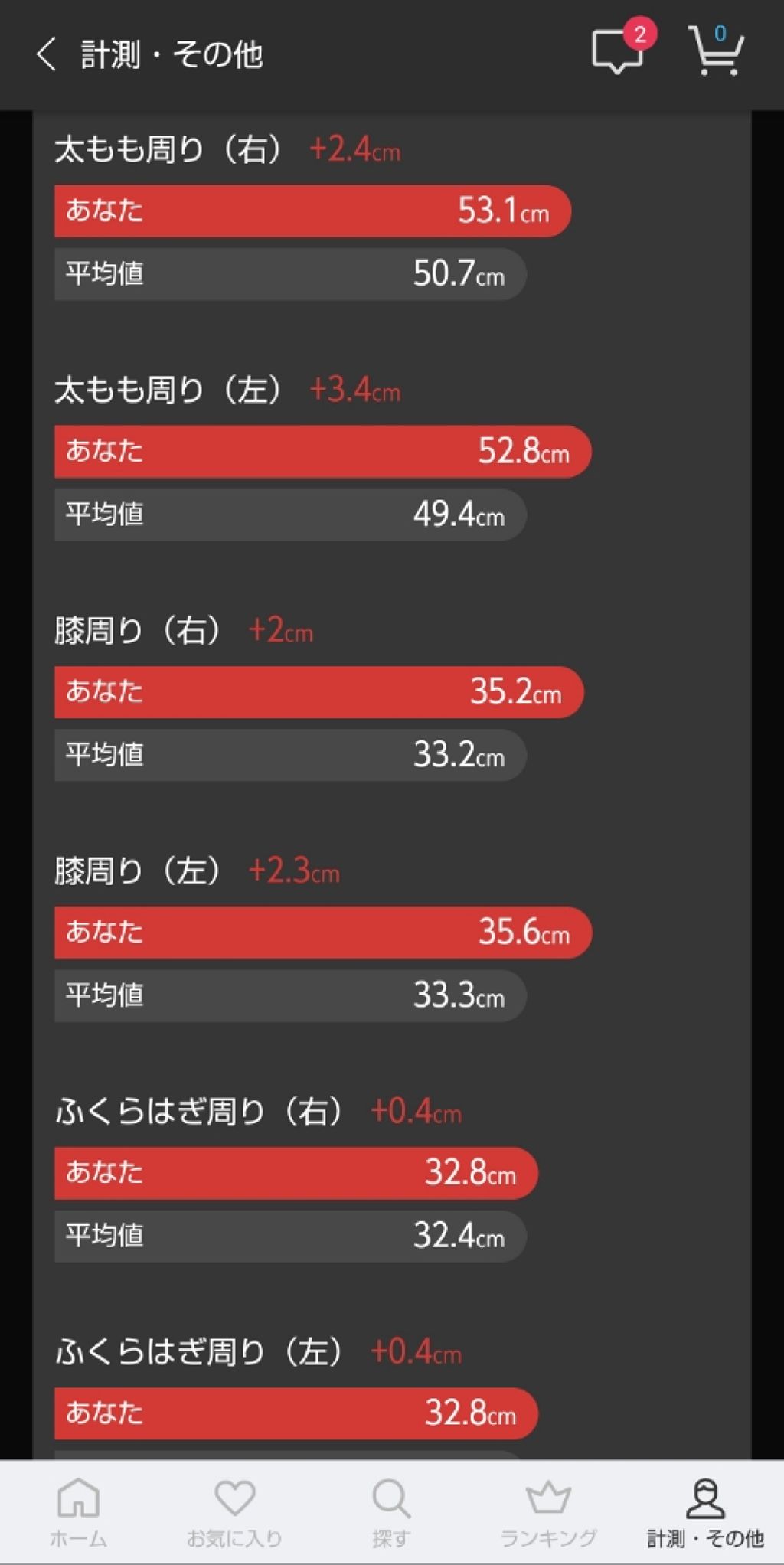Tap the 平均値 bar showing 33.2cm
This screenshot has width=784, height=1565.
pos(289,756)
